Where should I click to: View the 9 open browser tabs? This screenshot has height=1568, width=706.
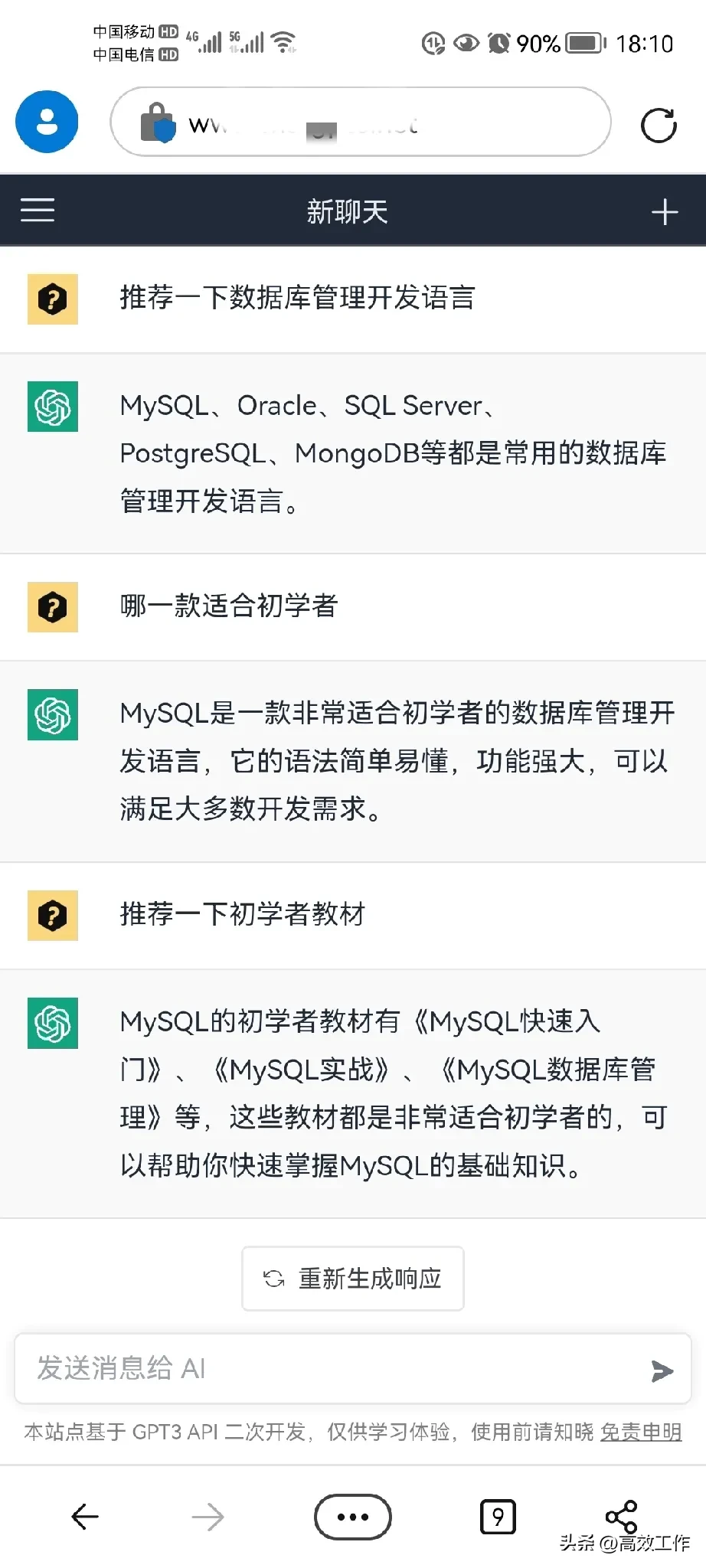(x=498, y=1517)
